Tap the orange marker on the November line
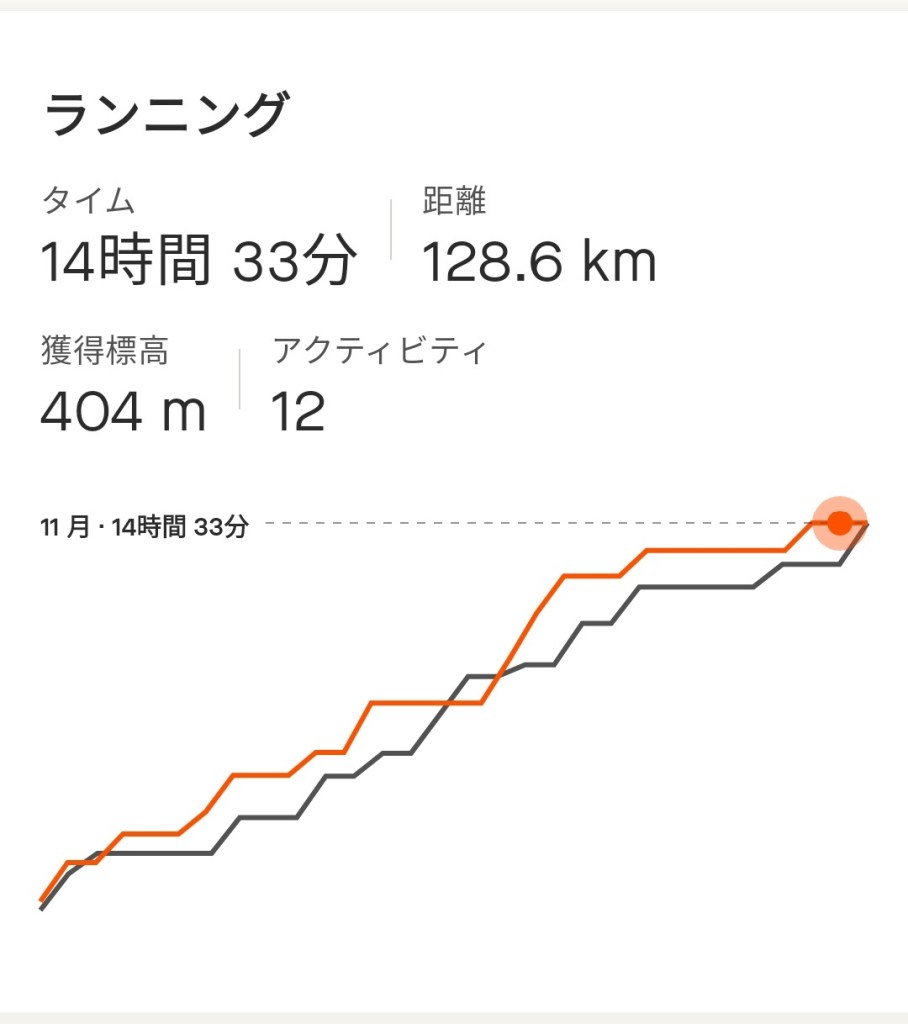 (839, 522)
